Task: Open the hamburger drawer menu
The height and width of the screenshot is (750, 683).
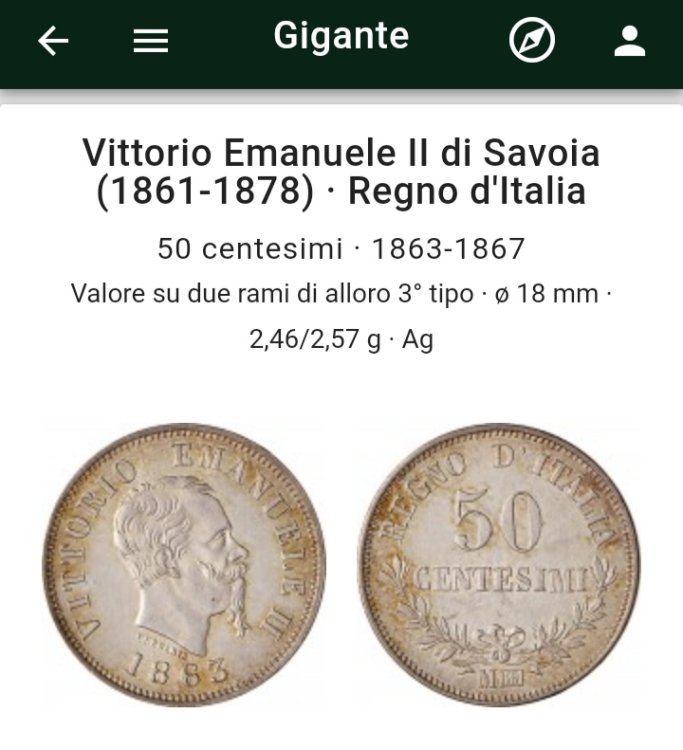Action: [150, 41]
